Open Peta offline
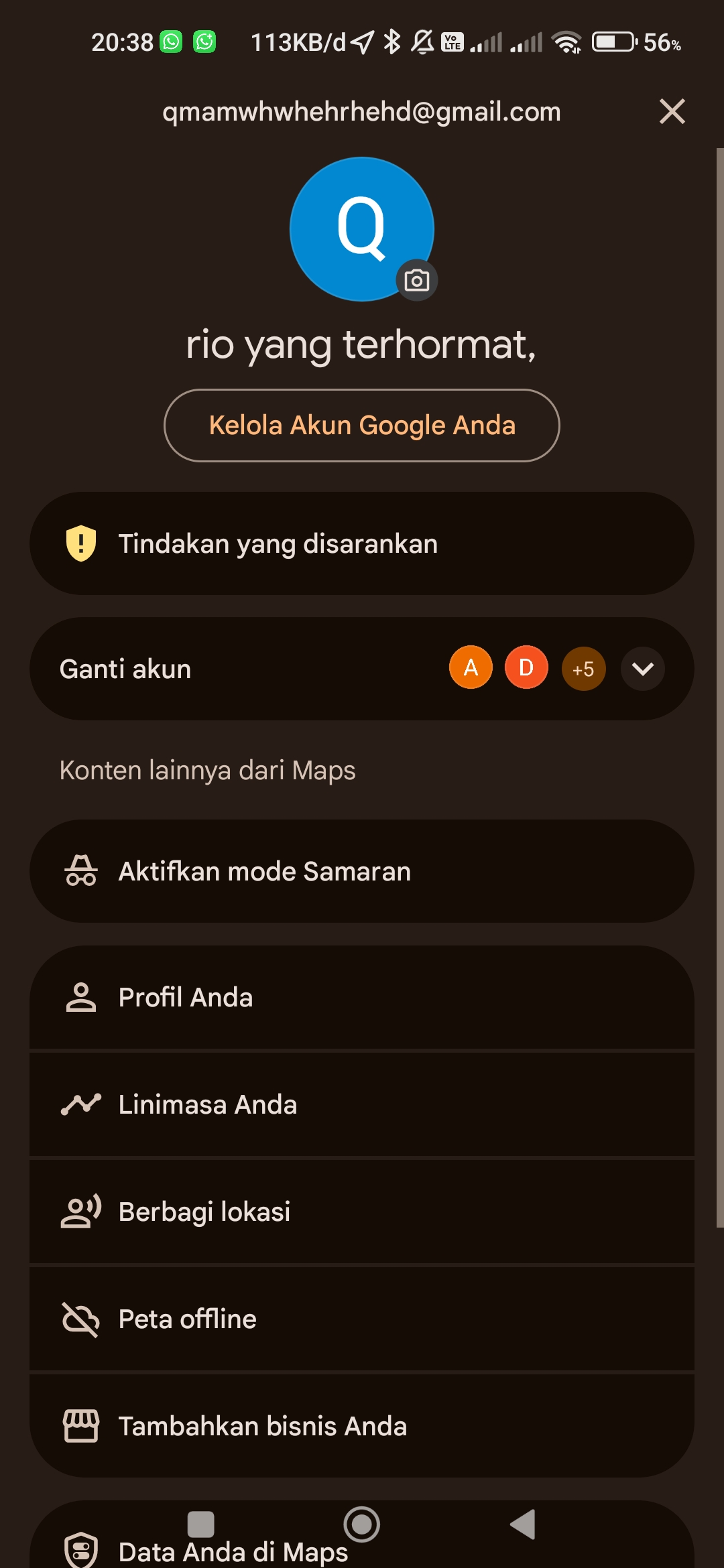The width and height of the screenshot is (724, 1568). (362, 1319)
